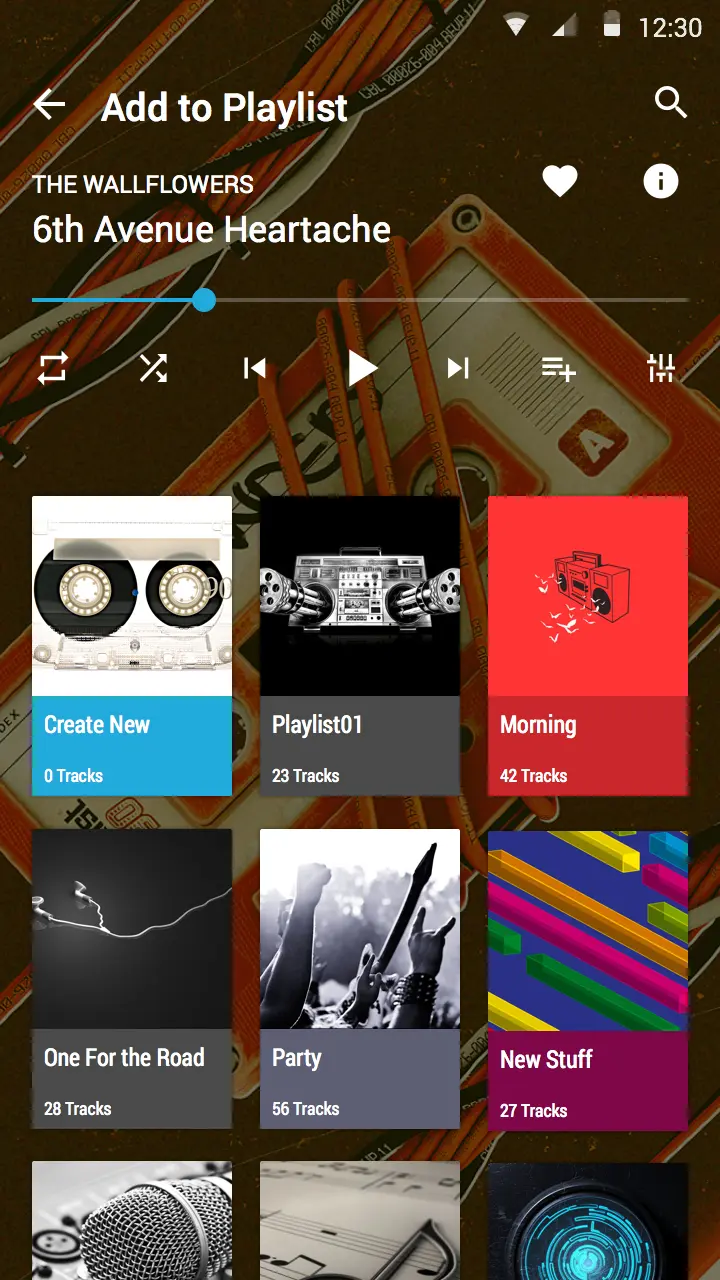Add the track to Party playlist

(360, 978)
